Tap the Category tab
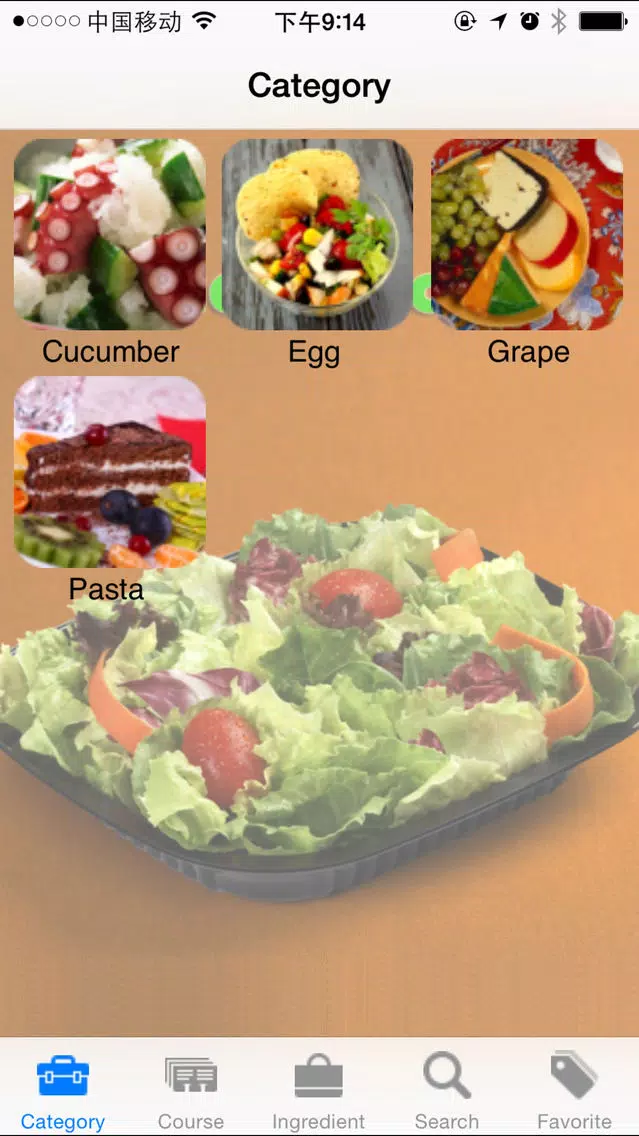 point(63,1091)
